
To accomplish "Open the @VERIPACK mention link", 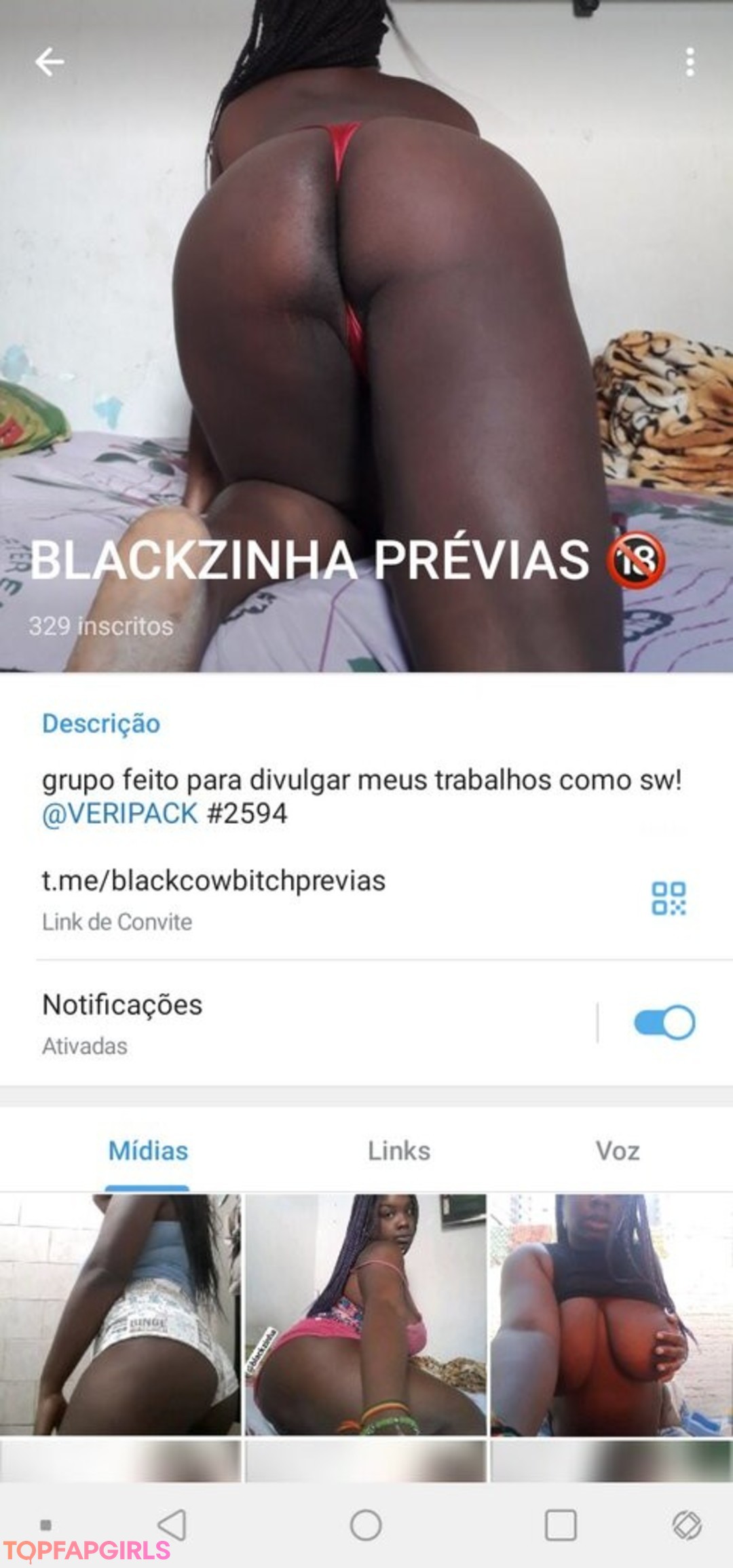I will tap(119, 814).
